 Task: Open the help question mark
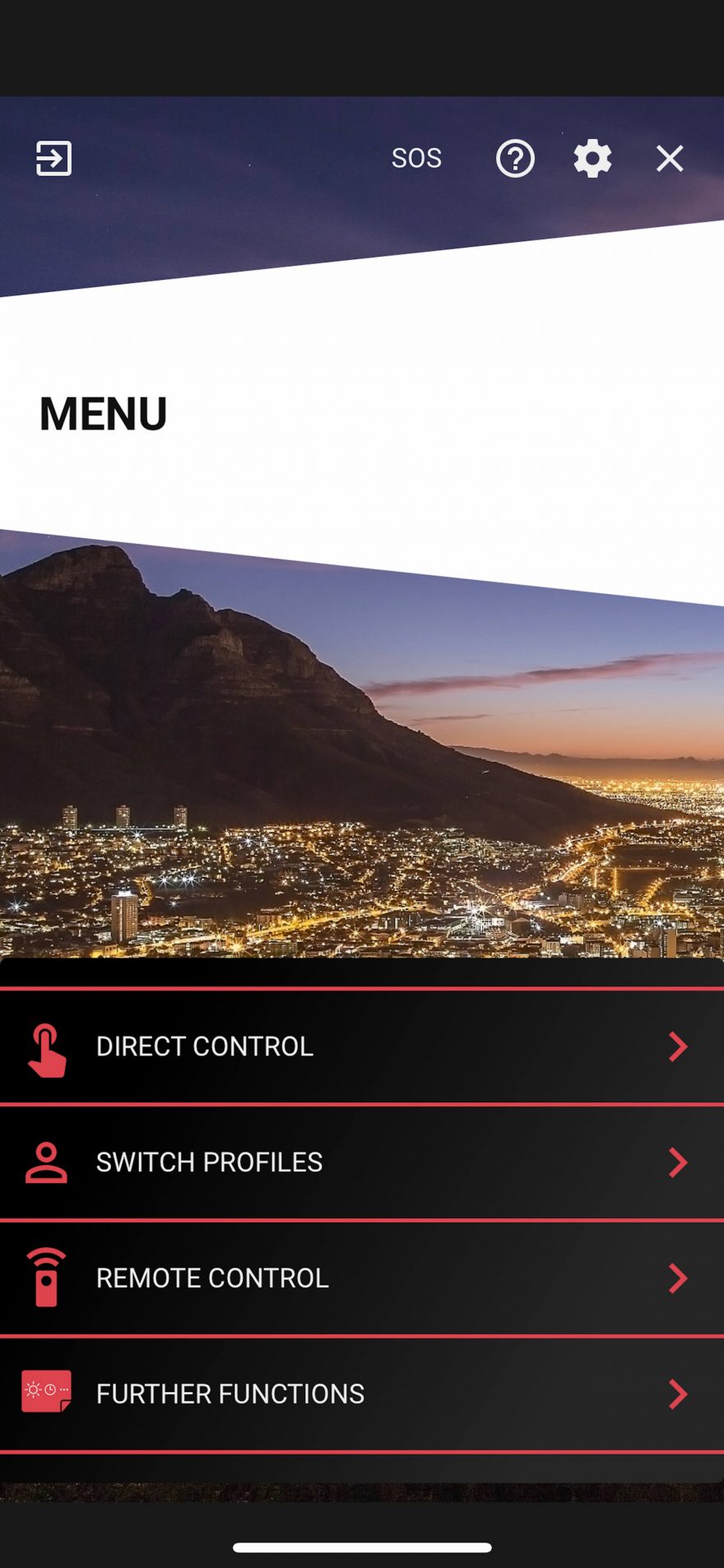[x=515, y=158]
